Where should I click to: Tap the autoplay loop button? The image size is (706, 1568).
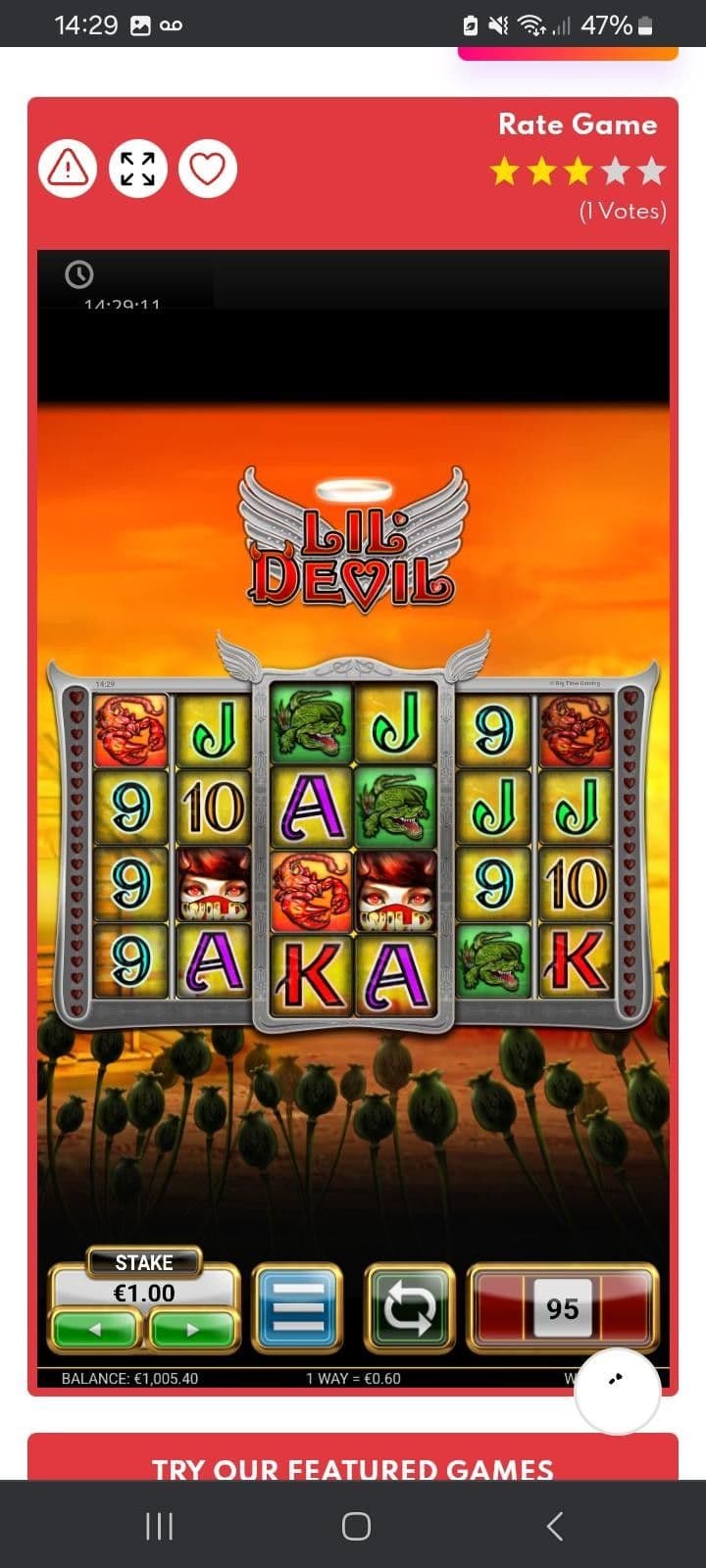click(410, 1308)
